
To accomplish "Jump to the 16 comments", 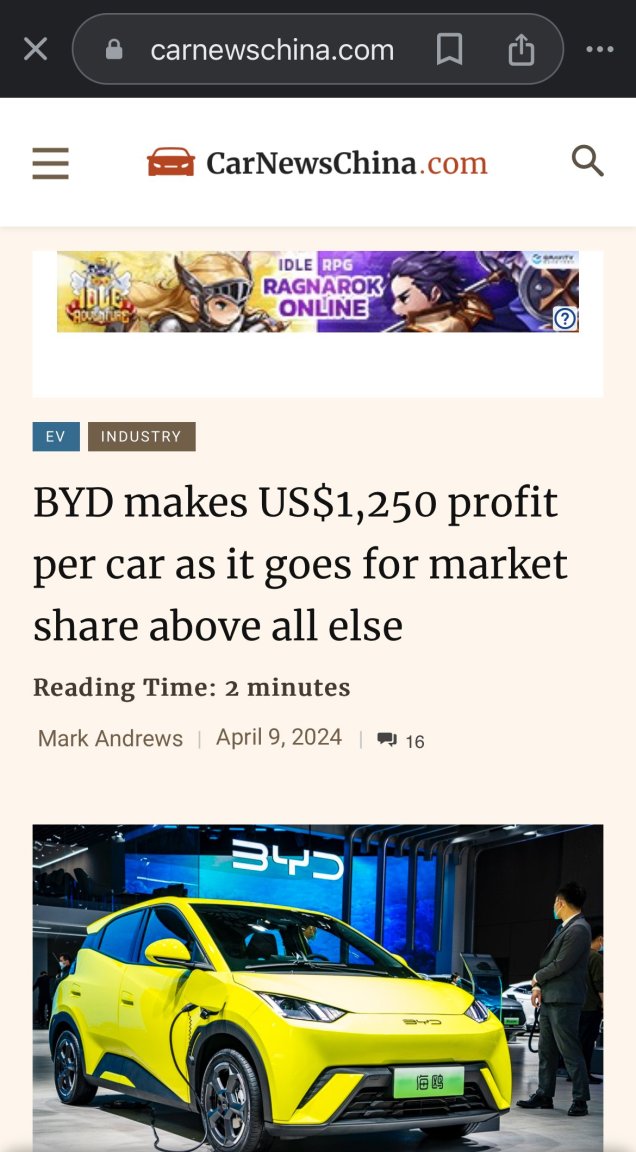I will point(401,741).
